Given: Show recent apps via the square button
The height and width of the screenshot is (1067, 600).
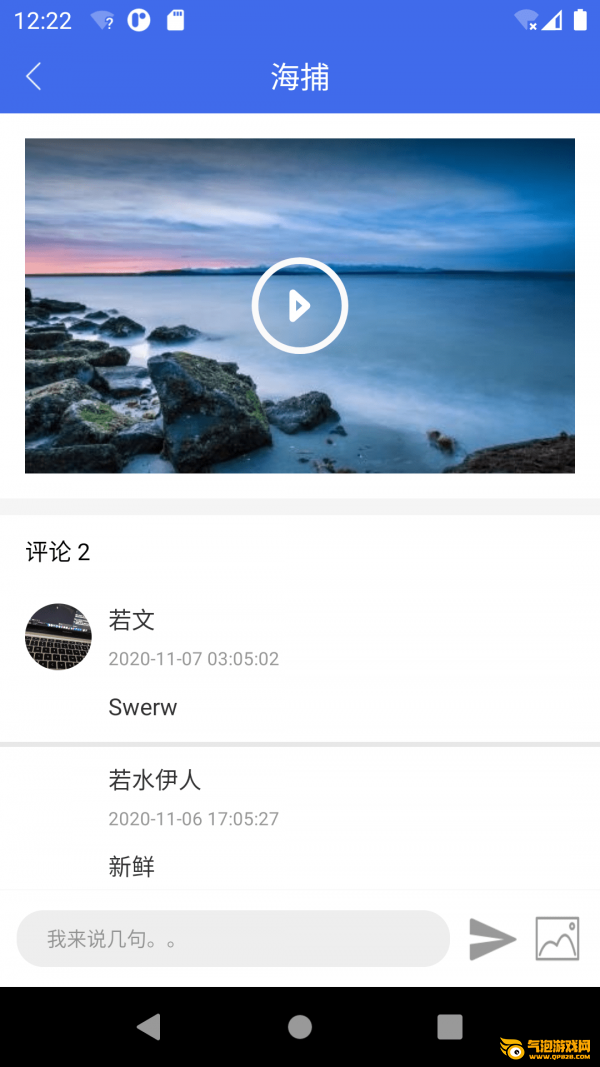Looking at the screenshot, I should [450, 1027].
